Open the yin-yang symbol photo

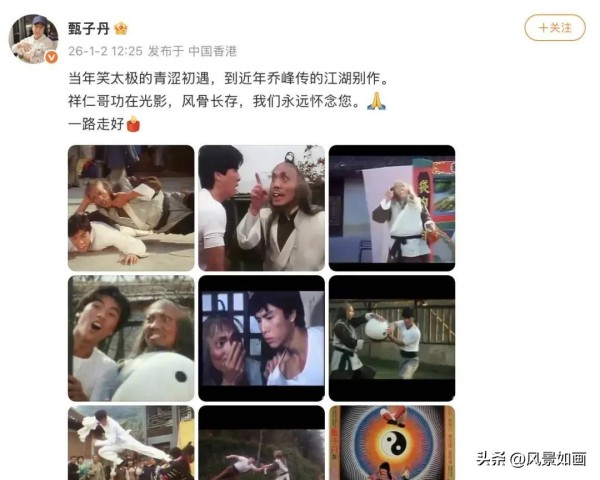[391, 443]
